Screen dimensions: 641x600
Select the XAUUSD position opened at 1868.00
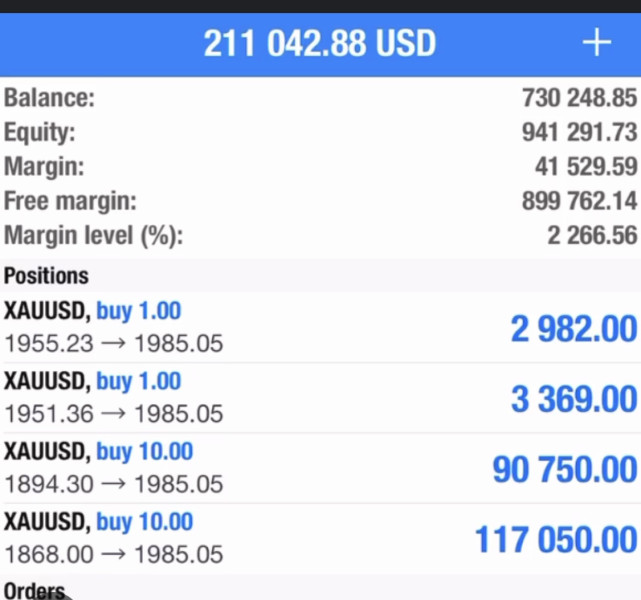tap(320, 538)
